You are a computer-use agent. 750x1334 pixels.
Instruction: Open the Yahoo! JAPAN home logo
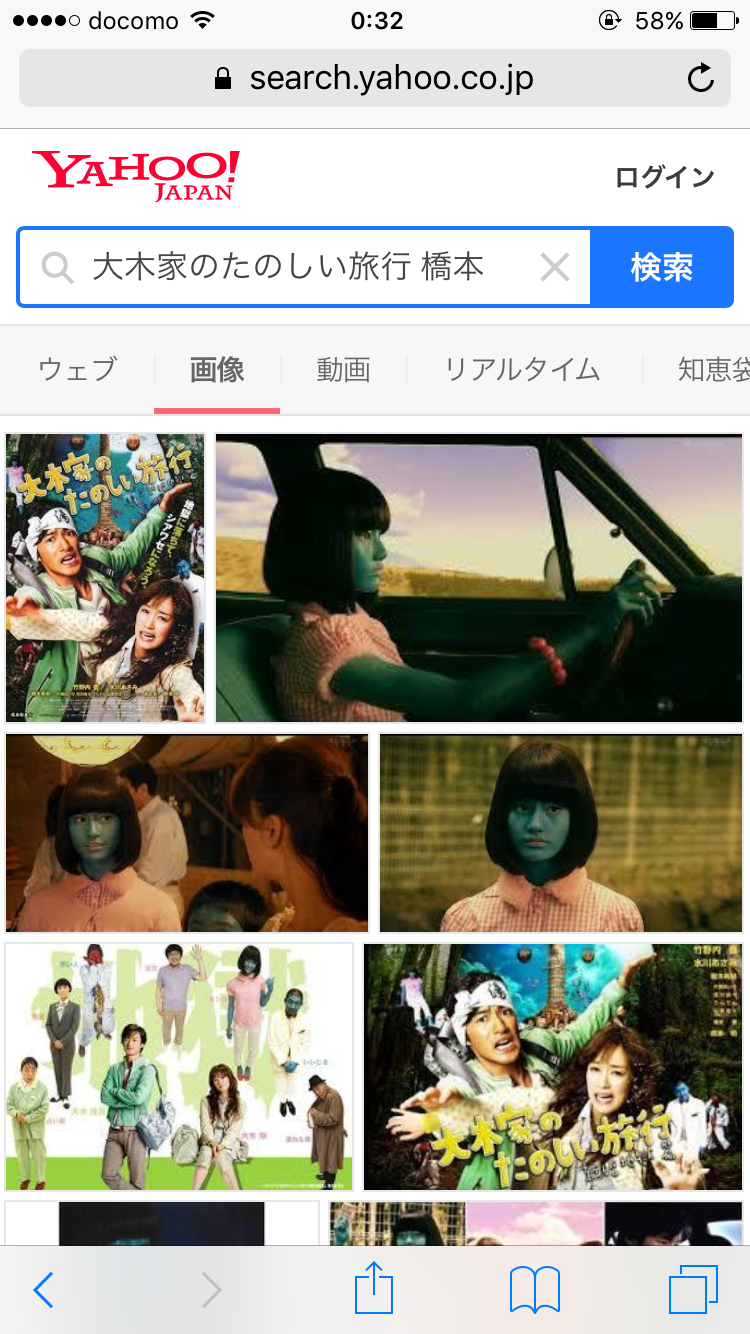136,175
